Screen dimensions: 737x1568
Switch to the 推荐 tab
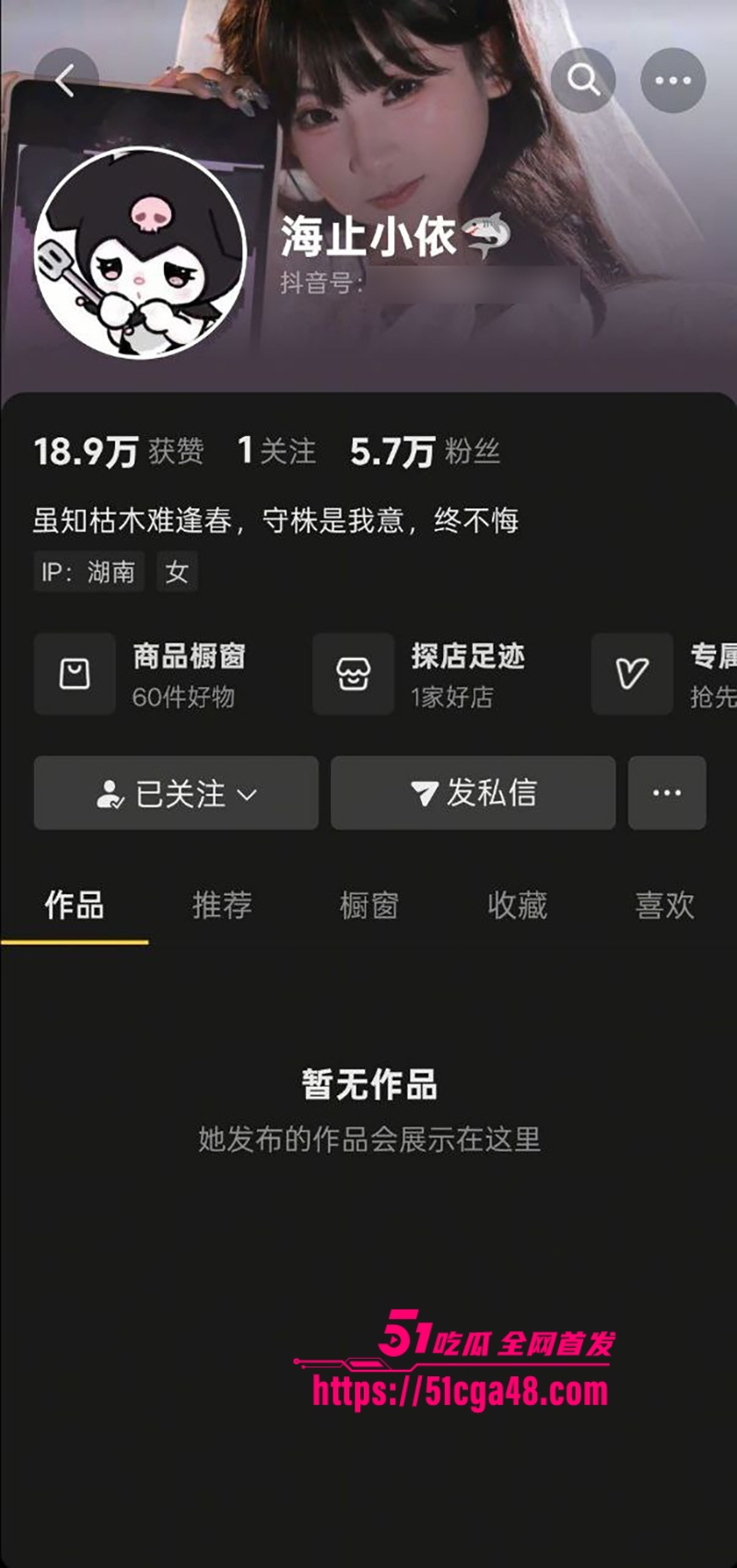point(222,905)
